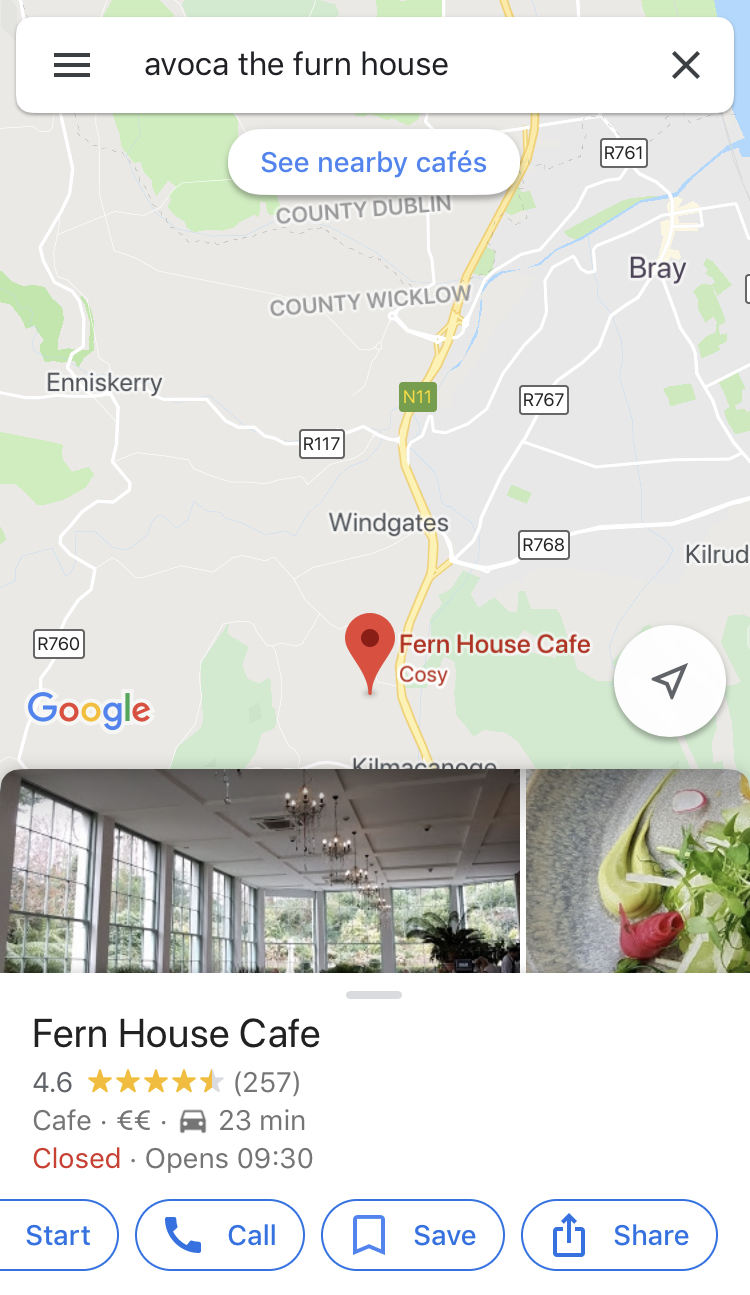The height and width of the screenshot is (1295, 750).
Task: Open the hamburger menu
Action: pos(72,66)
